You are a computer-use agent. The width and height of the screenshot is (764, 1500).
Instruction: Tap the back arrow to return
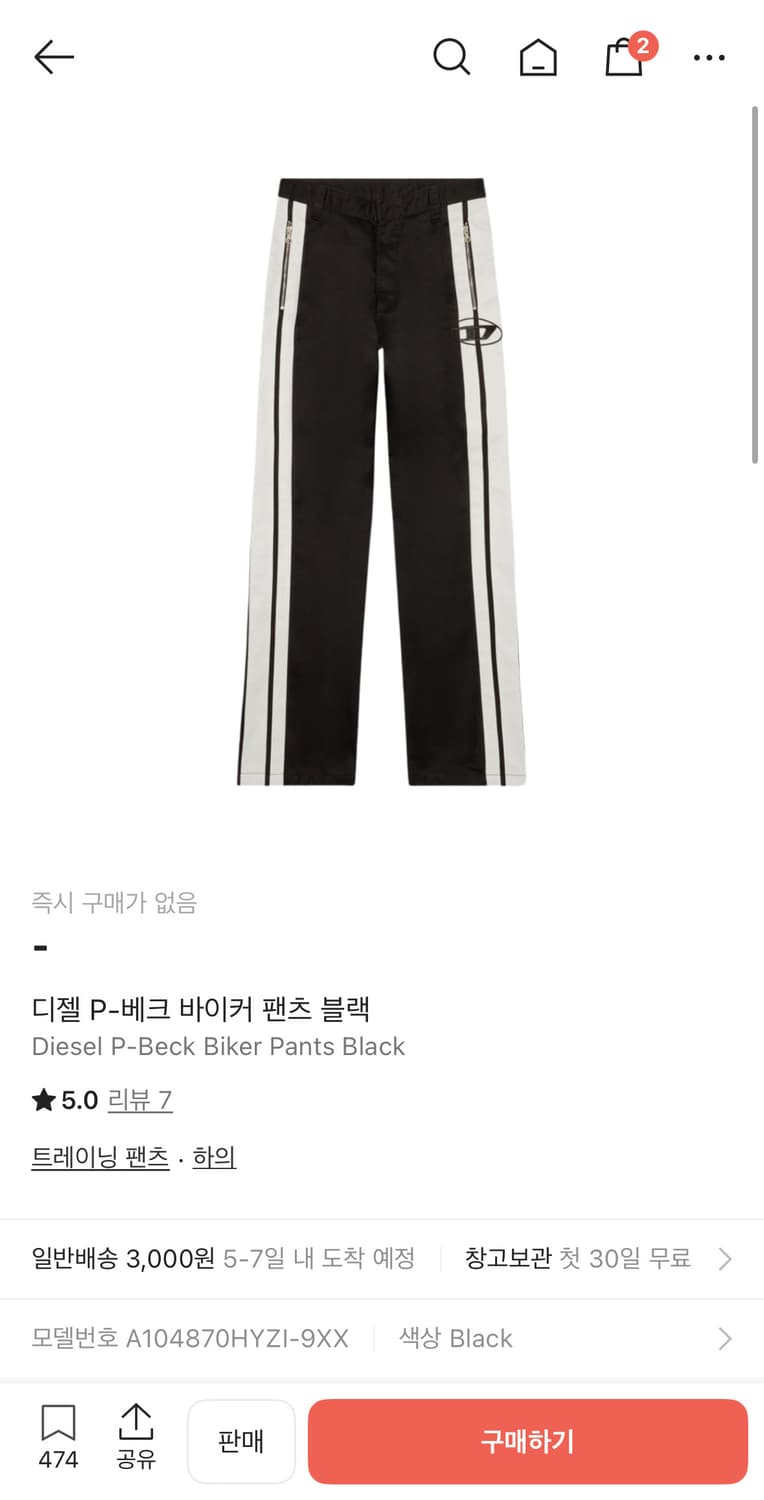[x=53, y=57]
